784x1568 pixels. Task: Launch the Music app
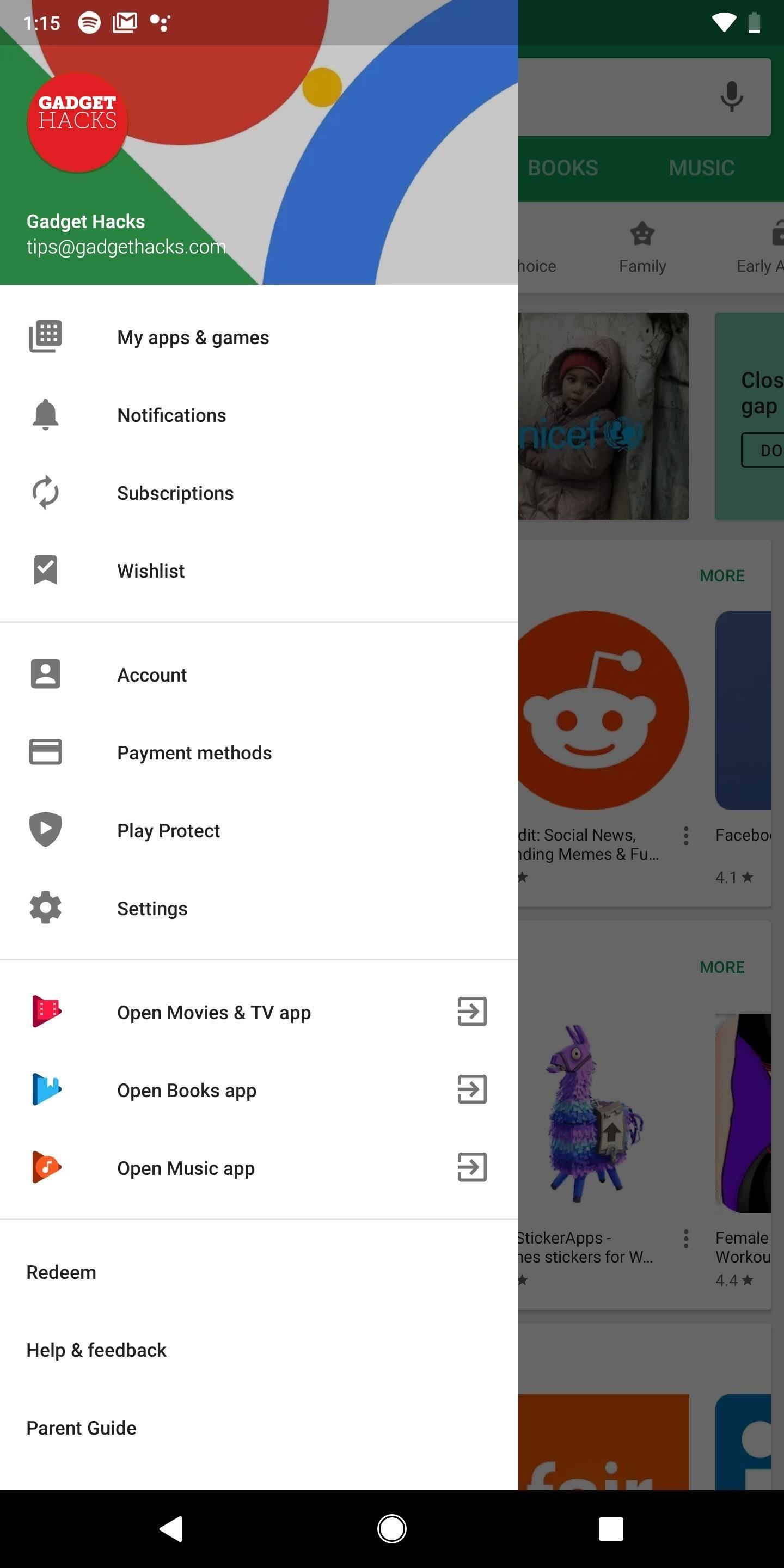[186, 1168]
